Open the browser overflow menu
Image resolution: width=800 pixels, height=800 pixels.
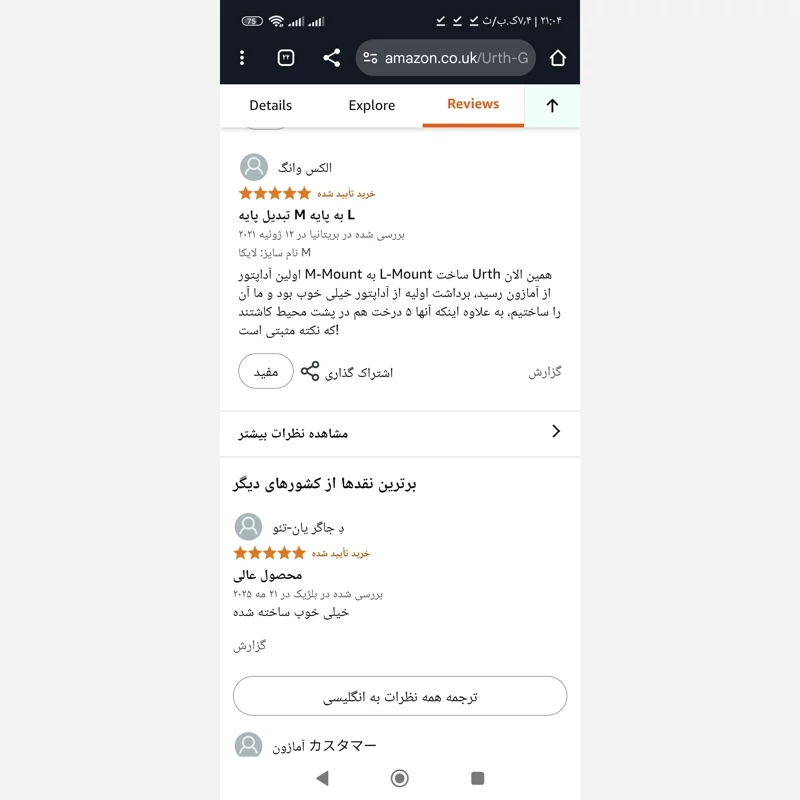click(x=242, y=58)
